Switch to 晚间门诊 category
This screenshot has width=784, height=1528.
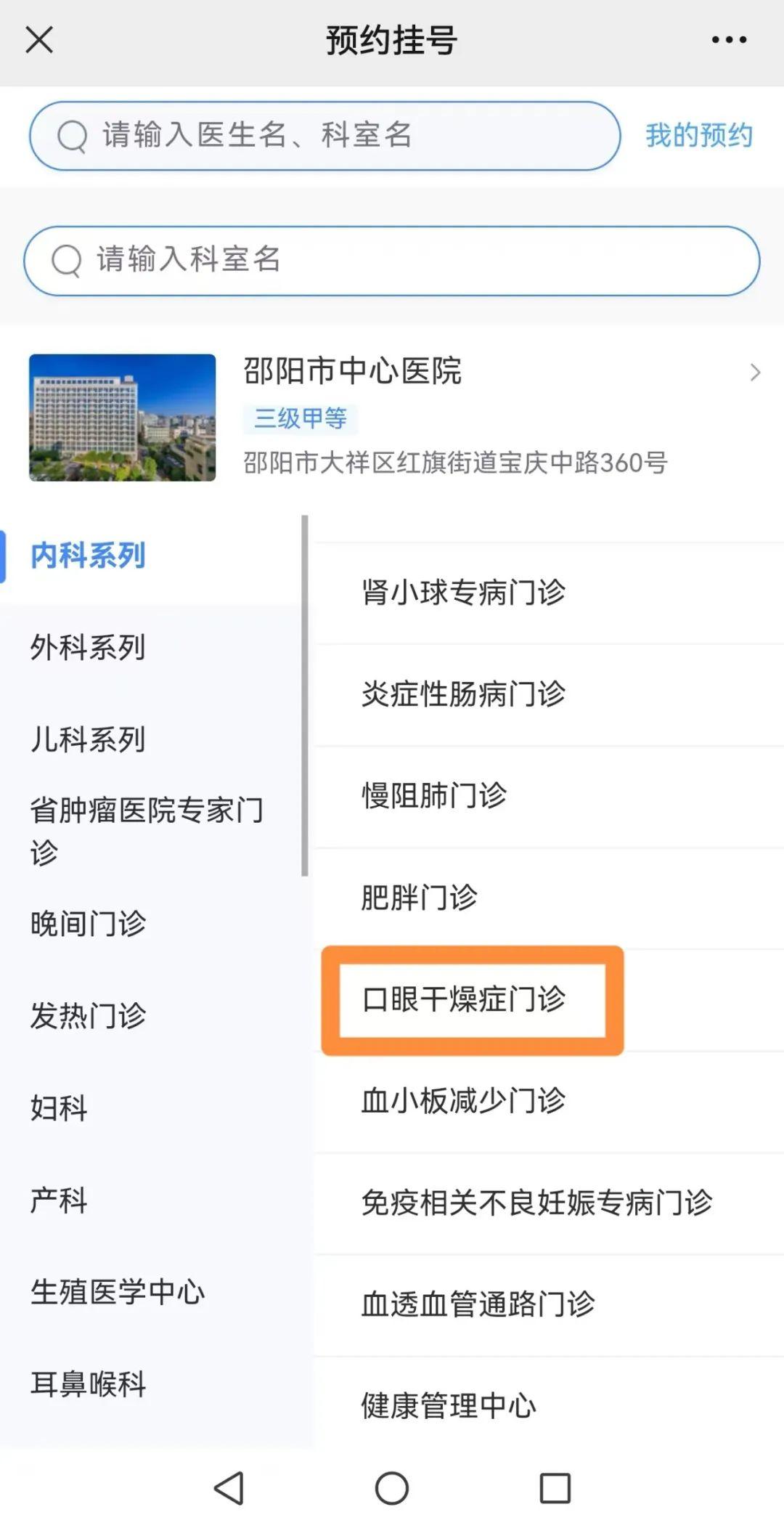(x=88, y=923)
